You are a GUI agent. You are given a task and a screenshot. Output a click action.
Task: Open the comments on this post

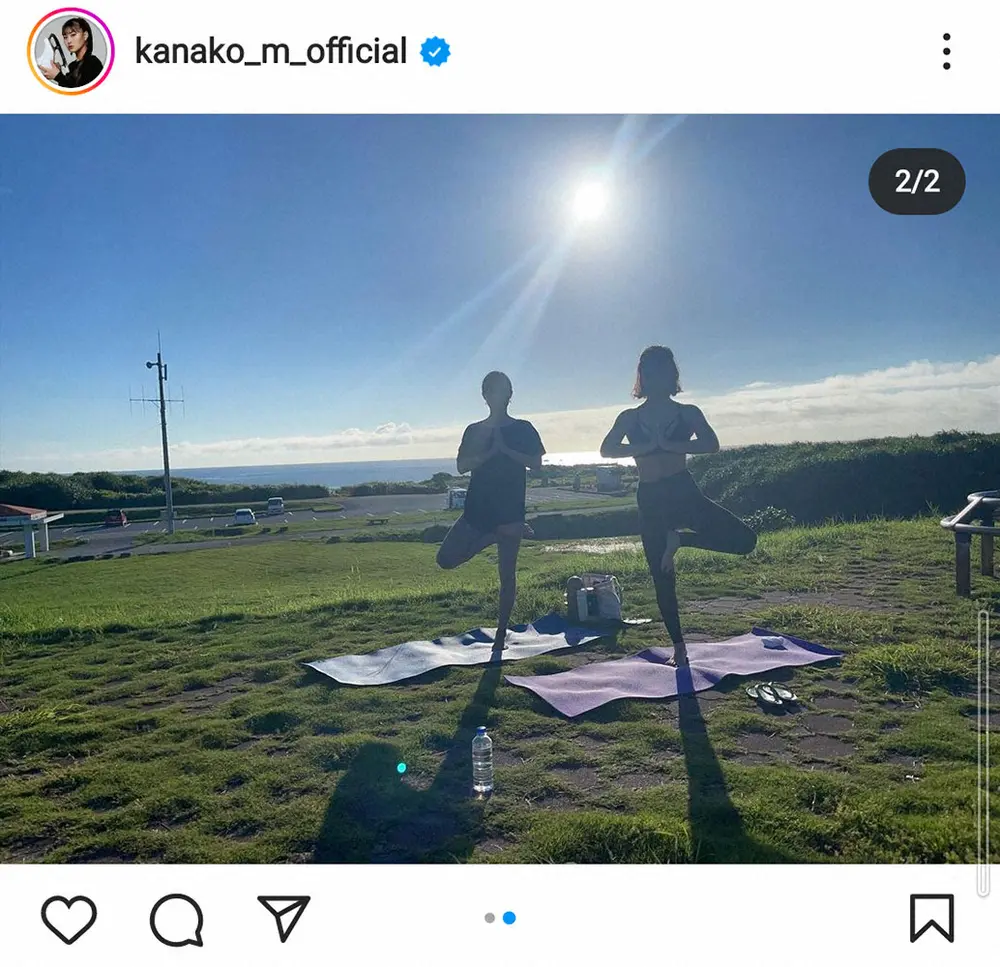176,919
